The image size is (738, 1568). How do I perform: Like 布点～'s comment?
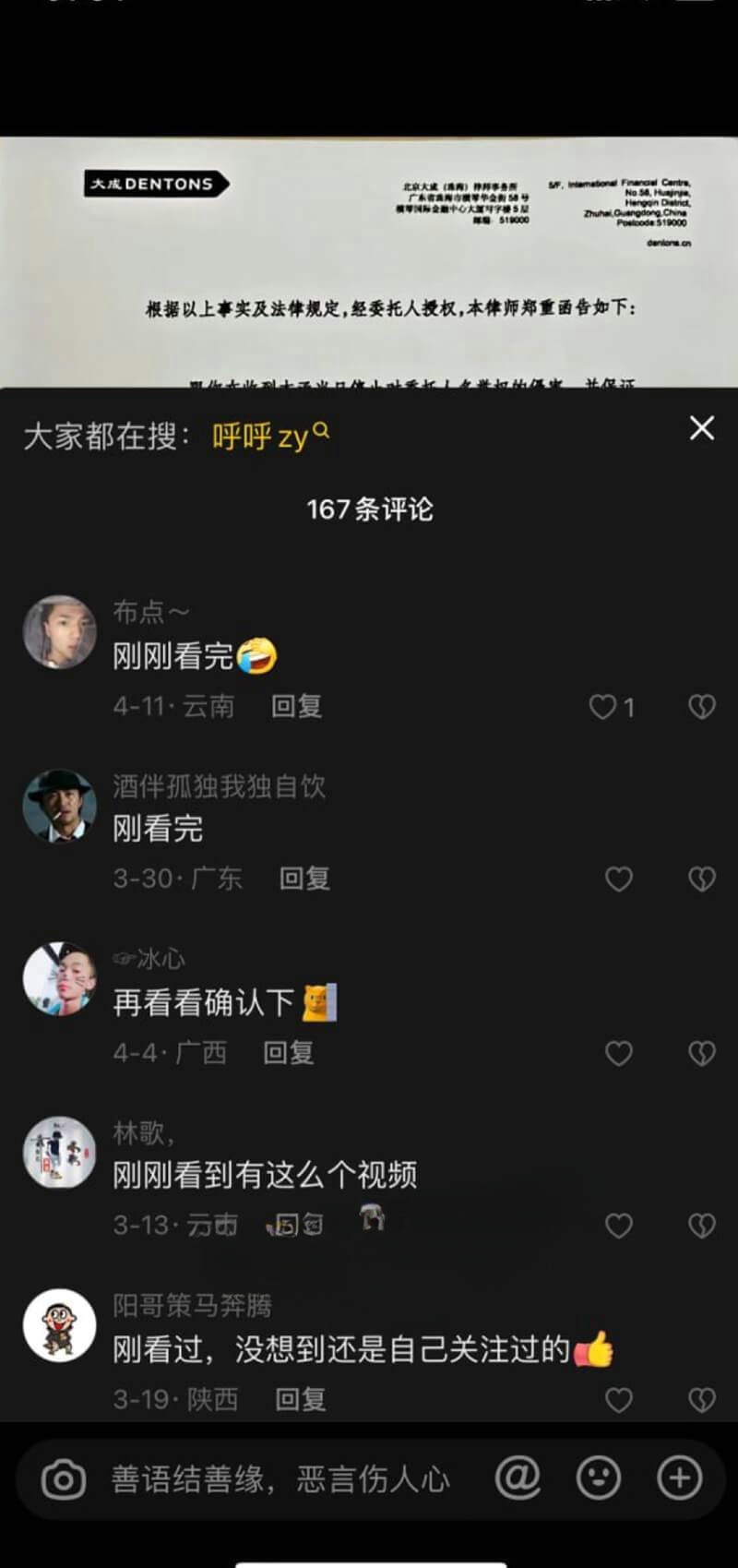point(603,707)
